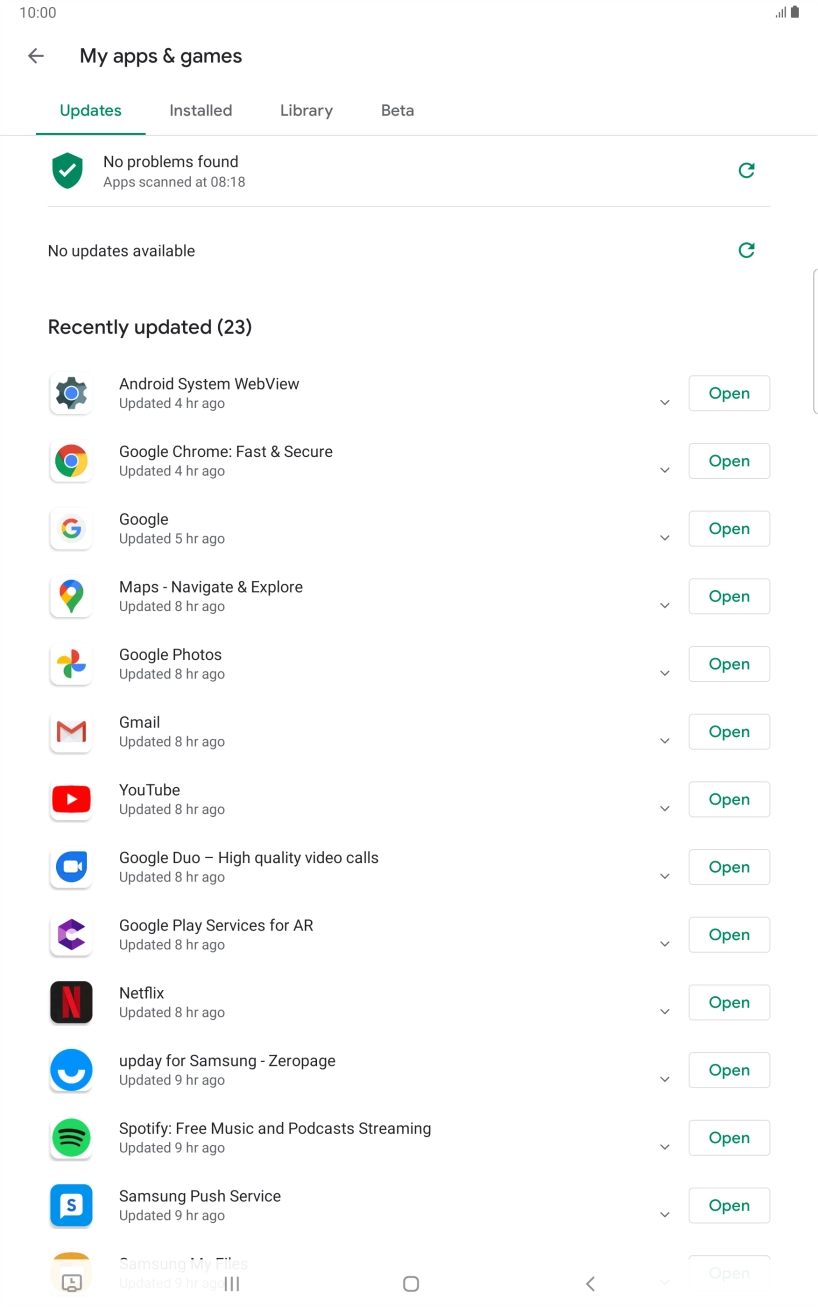818x1307 pixels.
Task: Switch to the Library tab
Action: coord(306,110)
